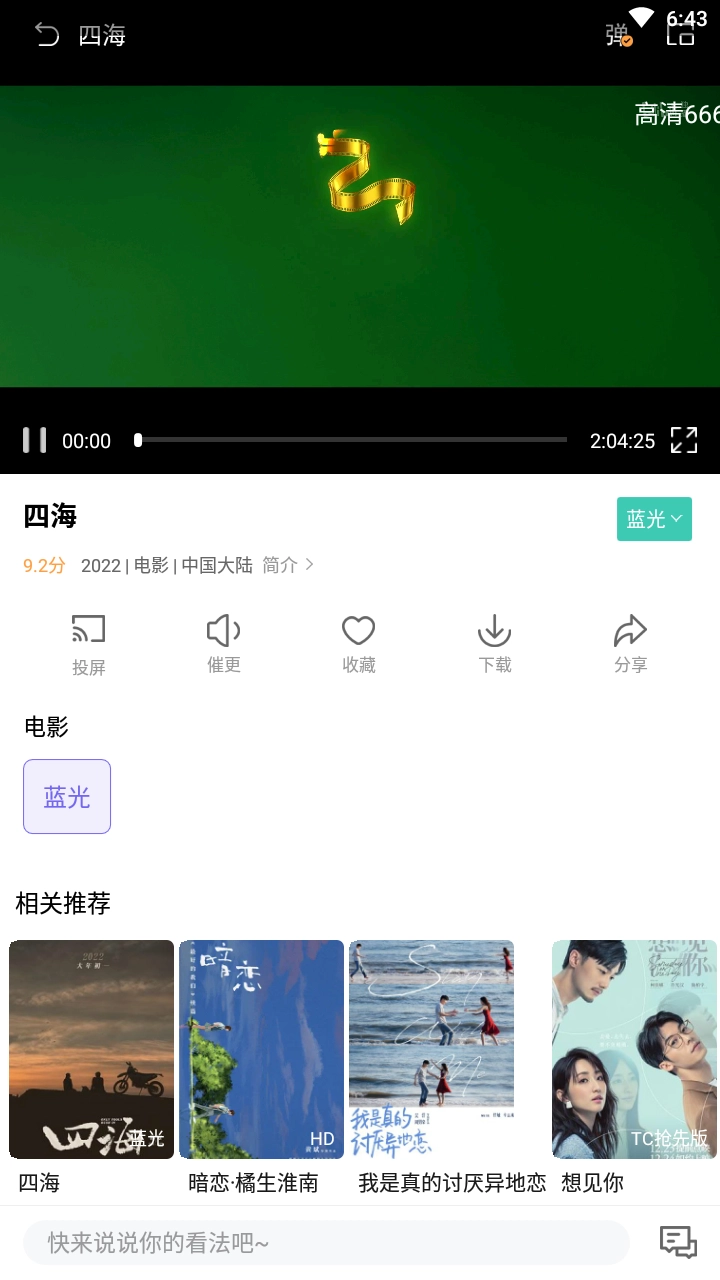
Task: Pause the video playback
Action: point(34,440)
